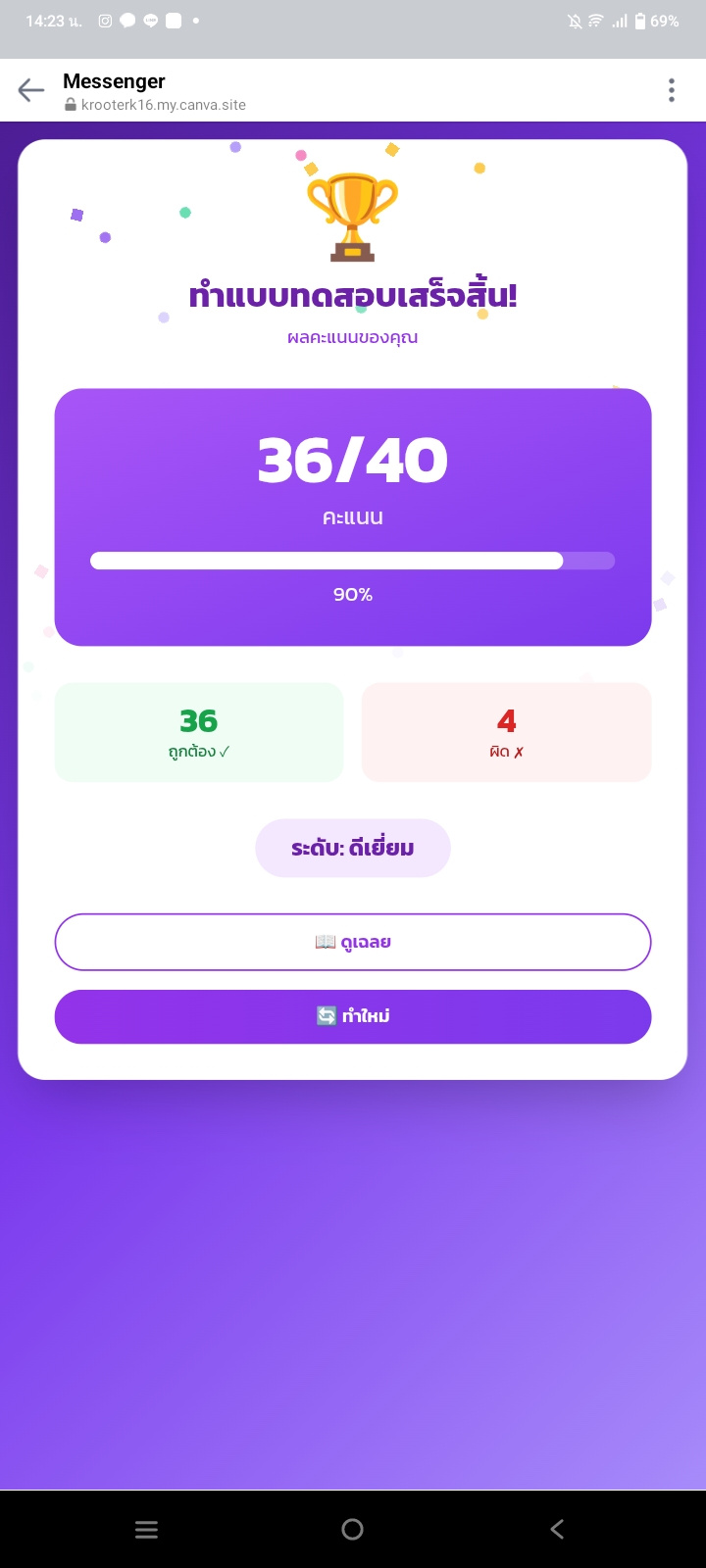This screenshot has height=1568, width=706.
Task: Go back using the browser arrow
Action: (31, 91)
